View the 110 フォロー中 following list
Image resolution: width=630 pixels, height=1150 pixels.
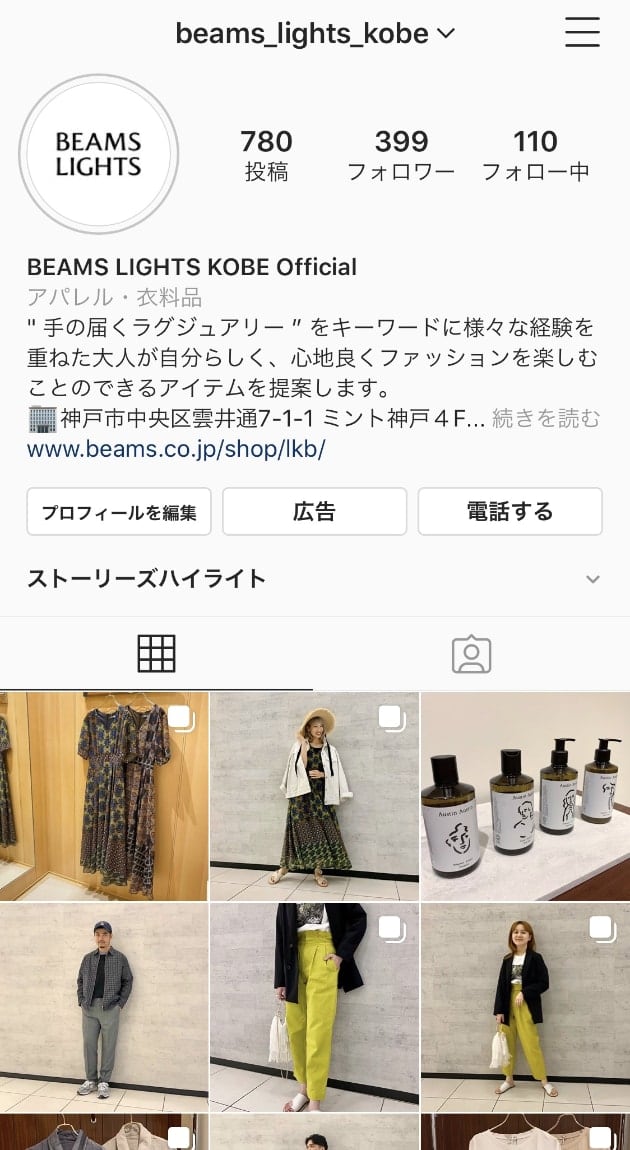click(535, 155)
